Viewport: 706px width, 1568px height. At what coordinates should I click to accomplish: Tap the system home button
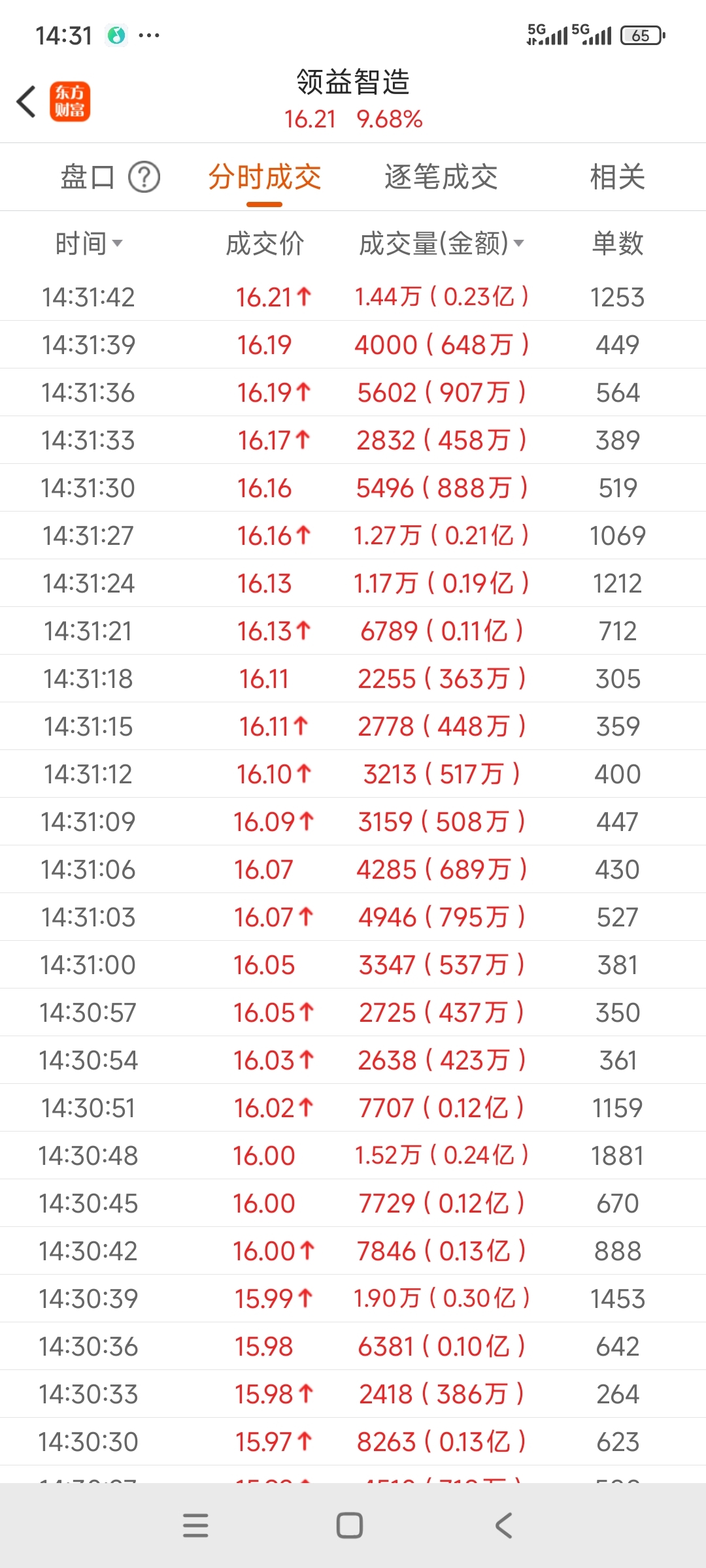pyautogui.click(x=350, y=1526)
